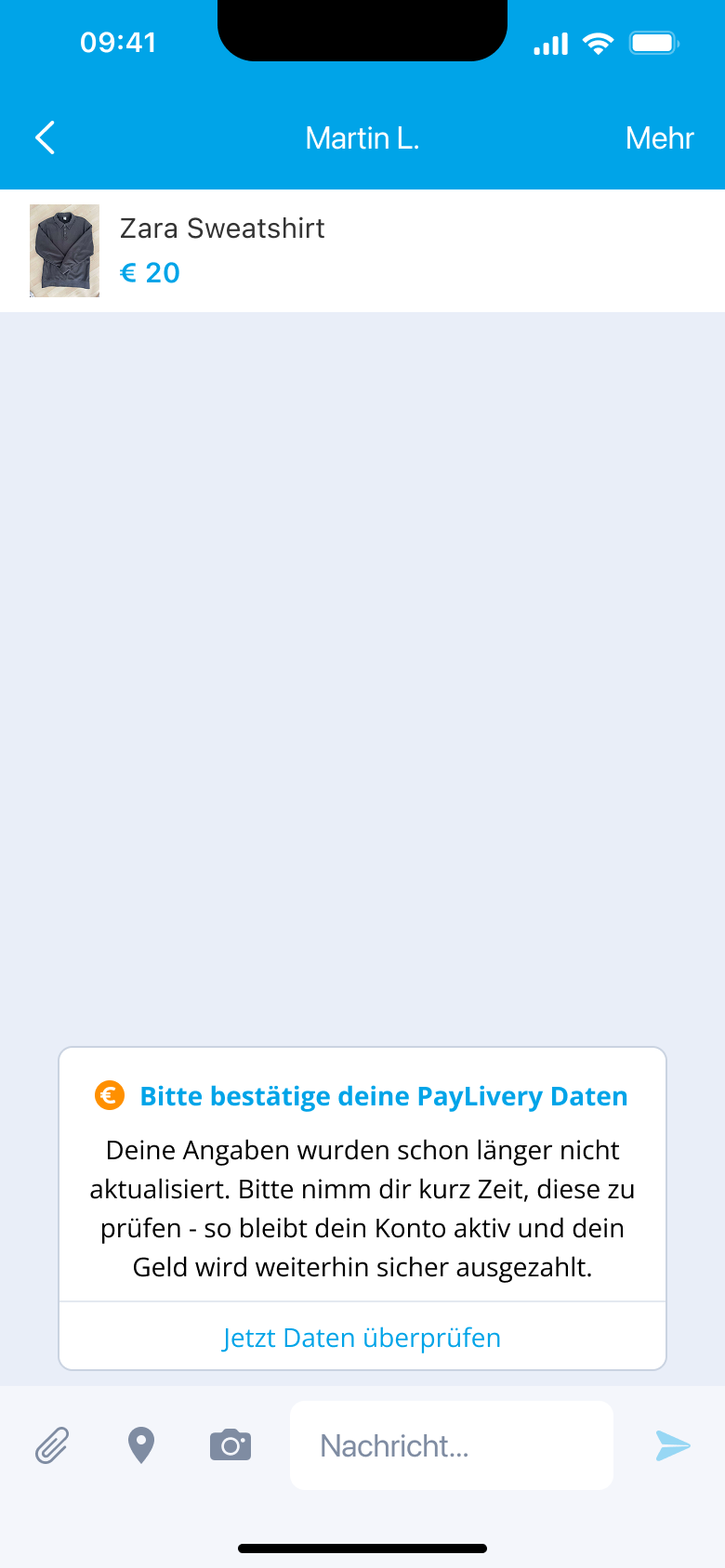
Task: Tap the PayLivery confirmation card text
Action: click(x=362, y=1208)
